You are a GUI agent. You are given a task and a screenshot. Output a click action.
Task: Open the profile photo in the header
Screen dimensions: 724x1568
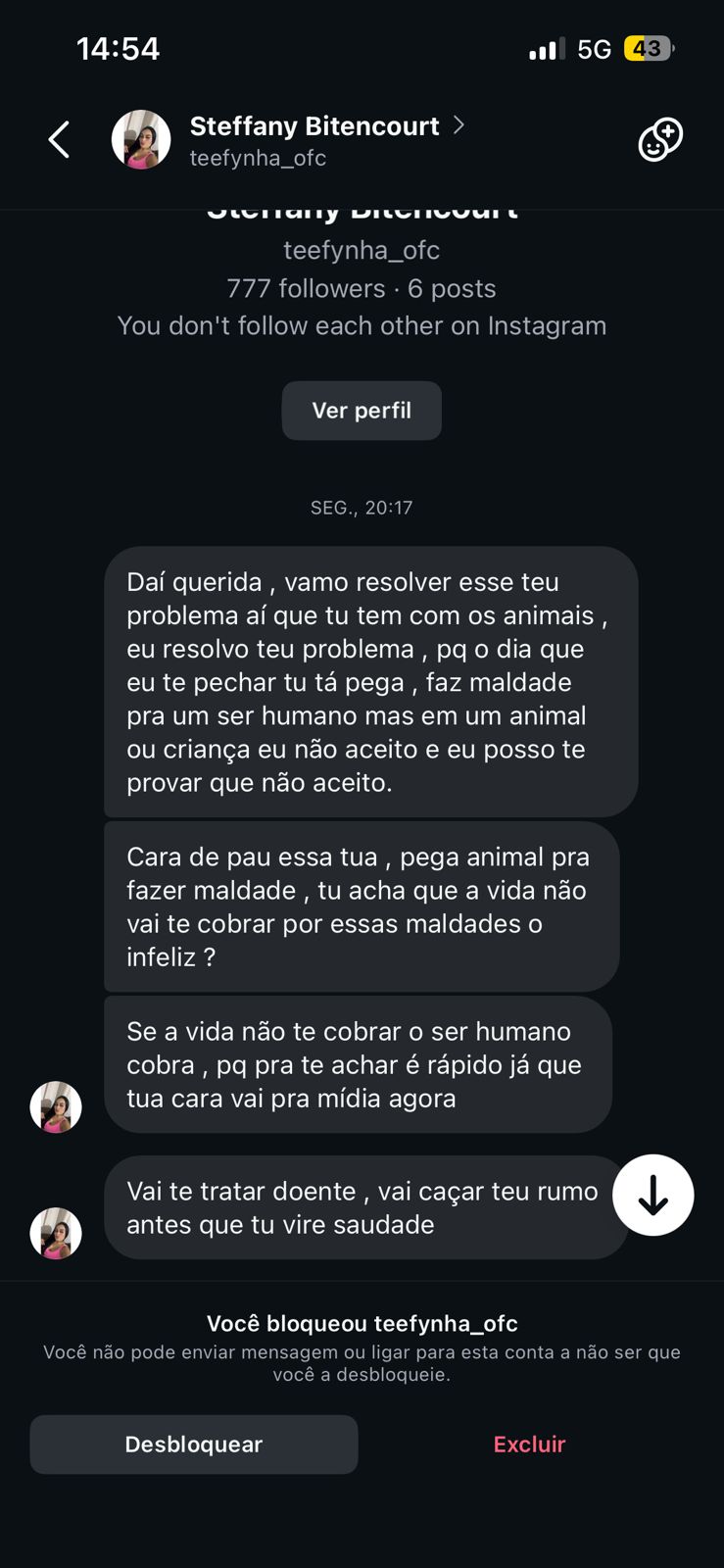tap(141, 140)
